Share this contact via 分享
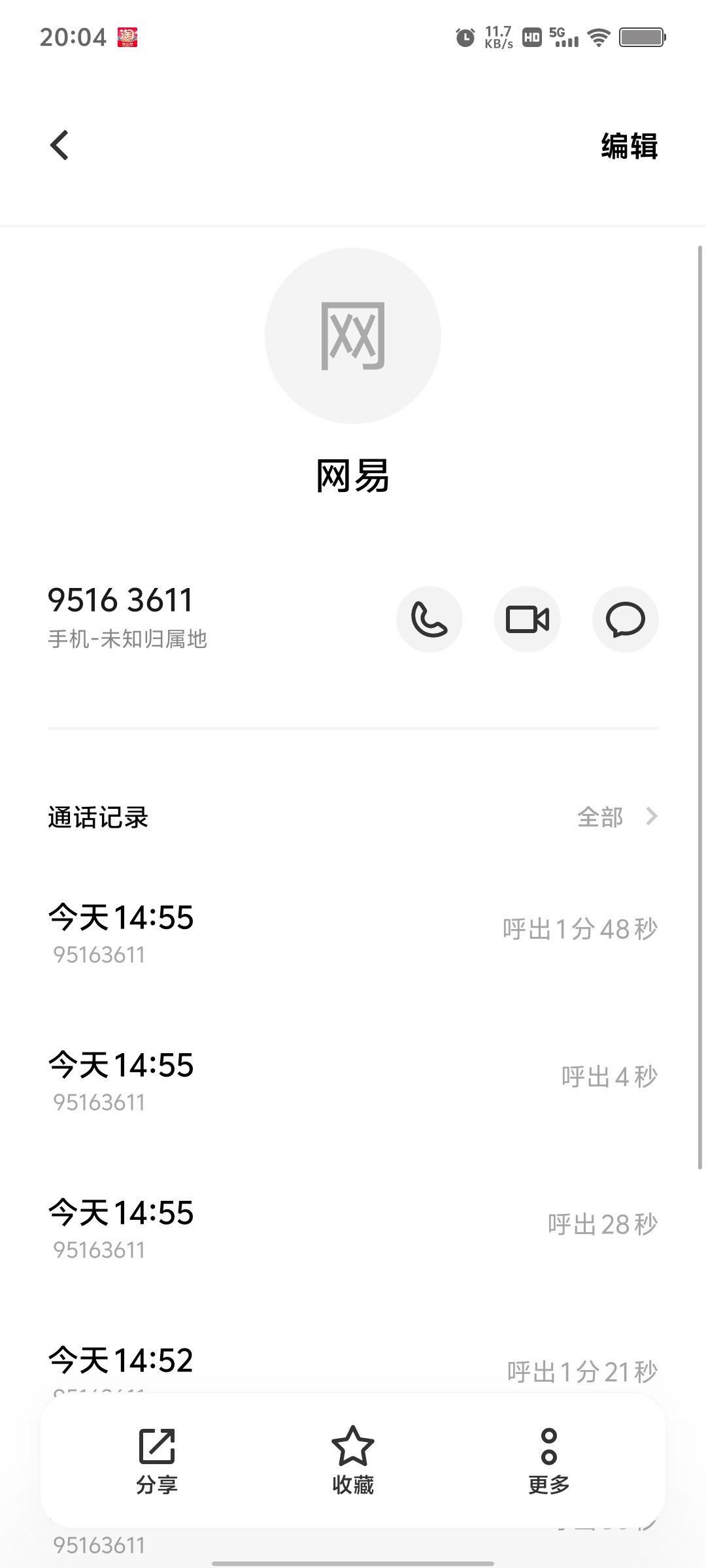Viewport: 706px width, 1568px height. pyautogui.click(x=157, y=1461)
